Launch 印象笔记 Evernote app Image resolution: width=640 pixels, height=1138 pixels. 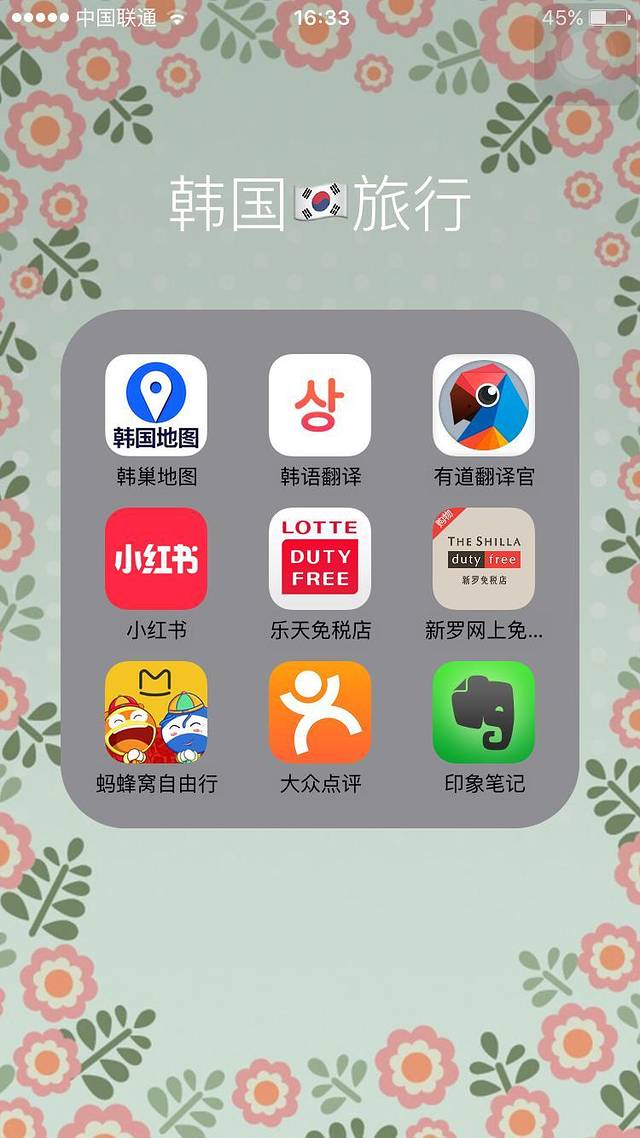pyautogui.click(x=484, y=712)
